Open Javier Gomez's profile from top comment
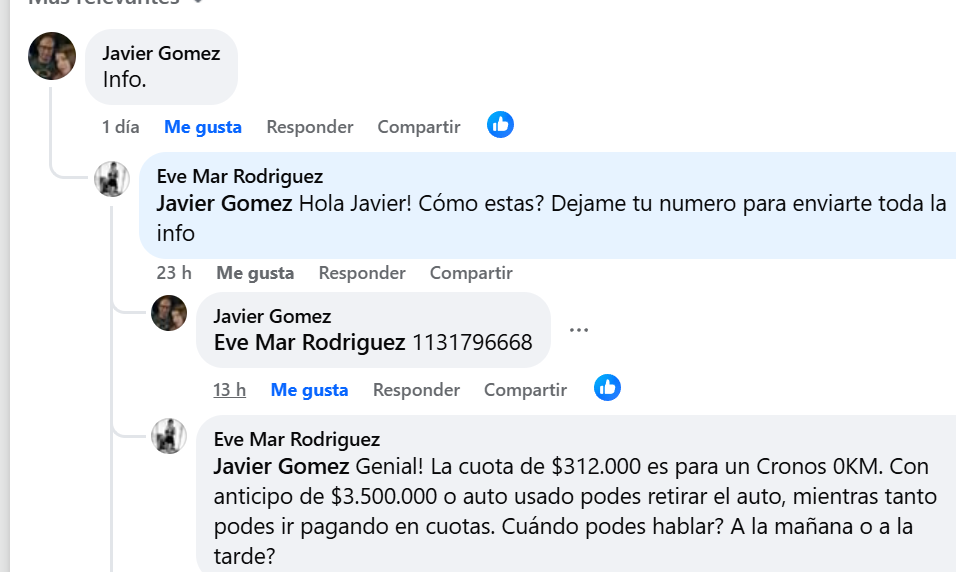This screenshot has width=956, height=572. tap(161, 53)
